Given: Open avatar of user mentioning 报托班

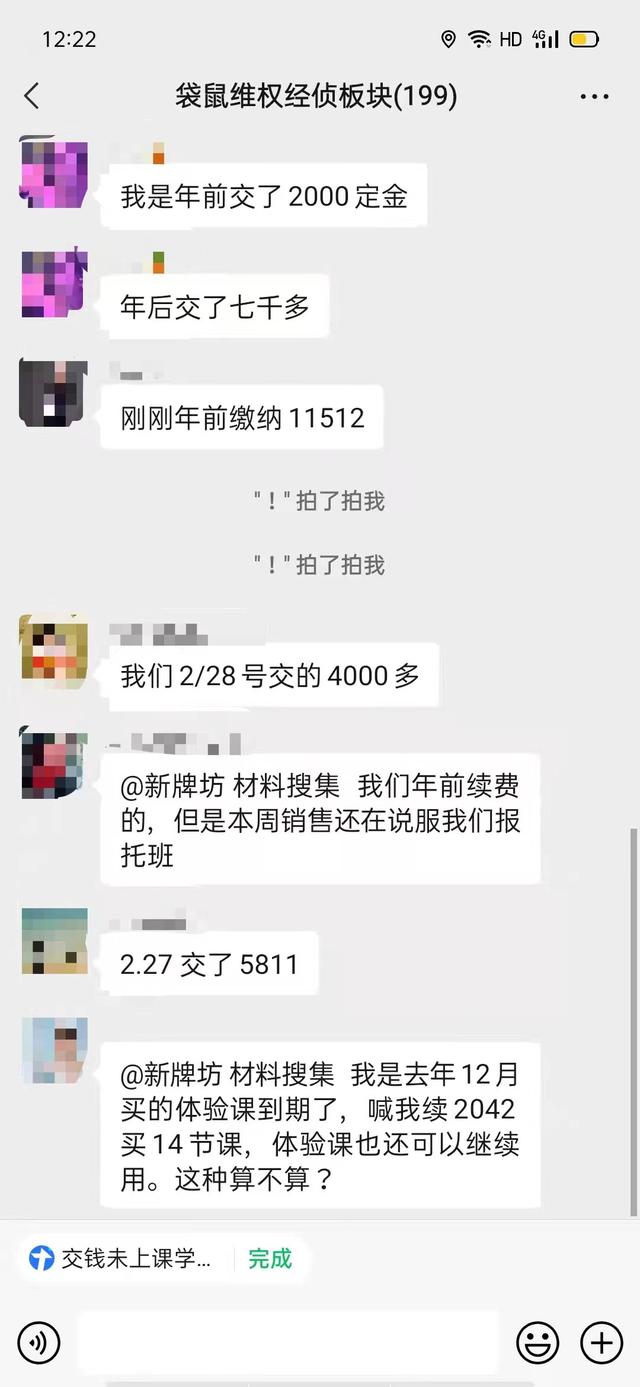Looking at the screenshot, I should [54, 765].
